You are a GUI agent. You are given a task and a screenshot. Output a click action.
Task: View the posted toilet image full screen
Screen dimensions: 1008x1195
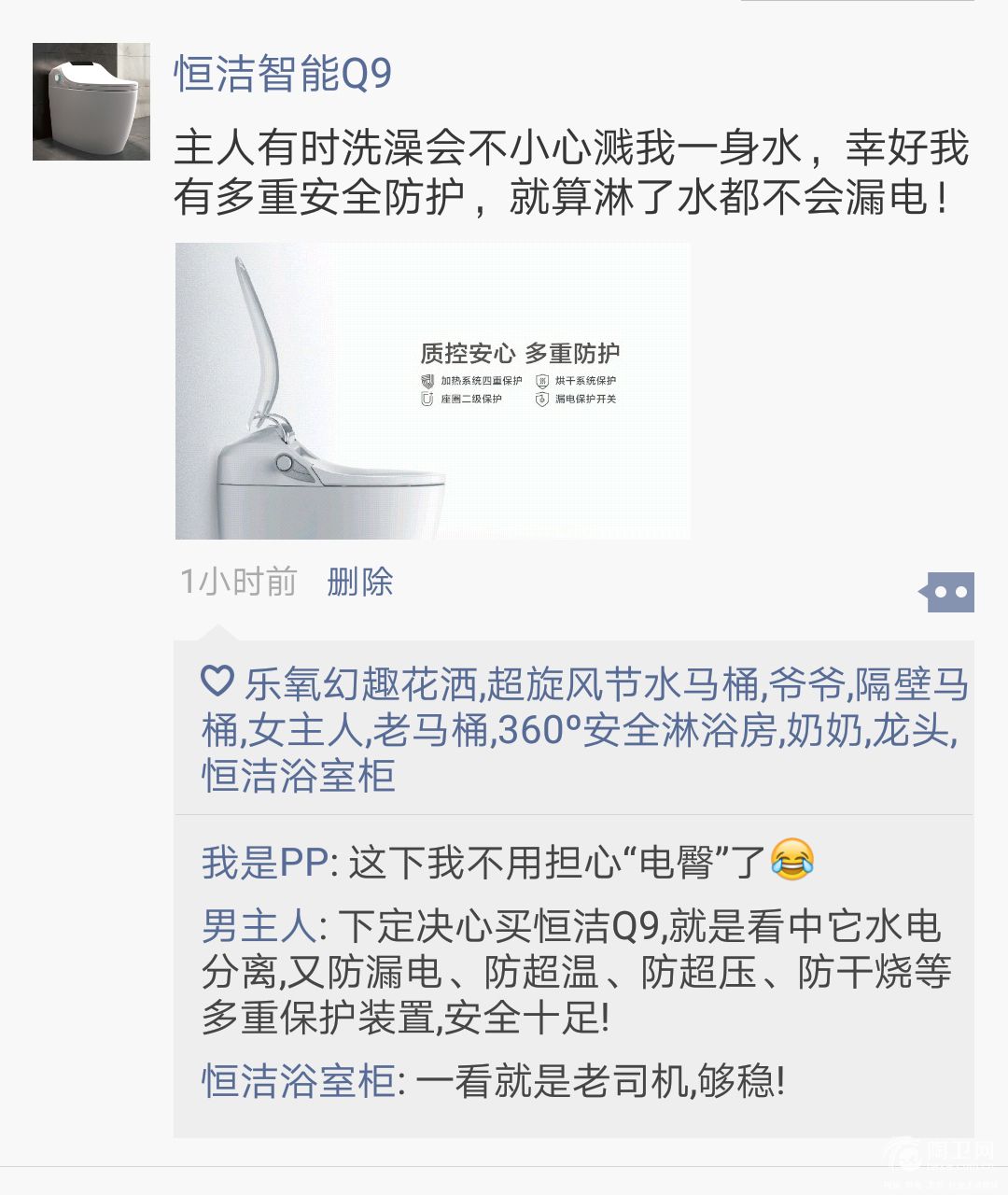point(432,390)
